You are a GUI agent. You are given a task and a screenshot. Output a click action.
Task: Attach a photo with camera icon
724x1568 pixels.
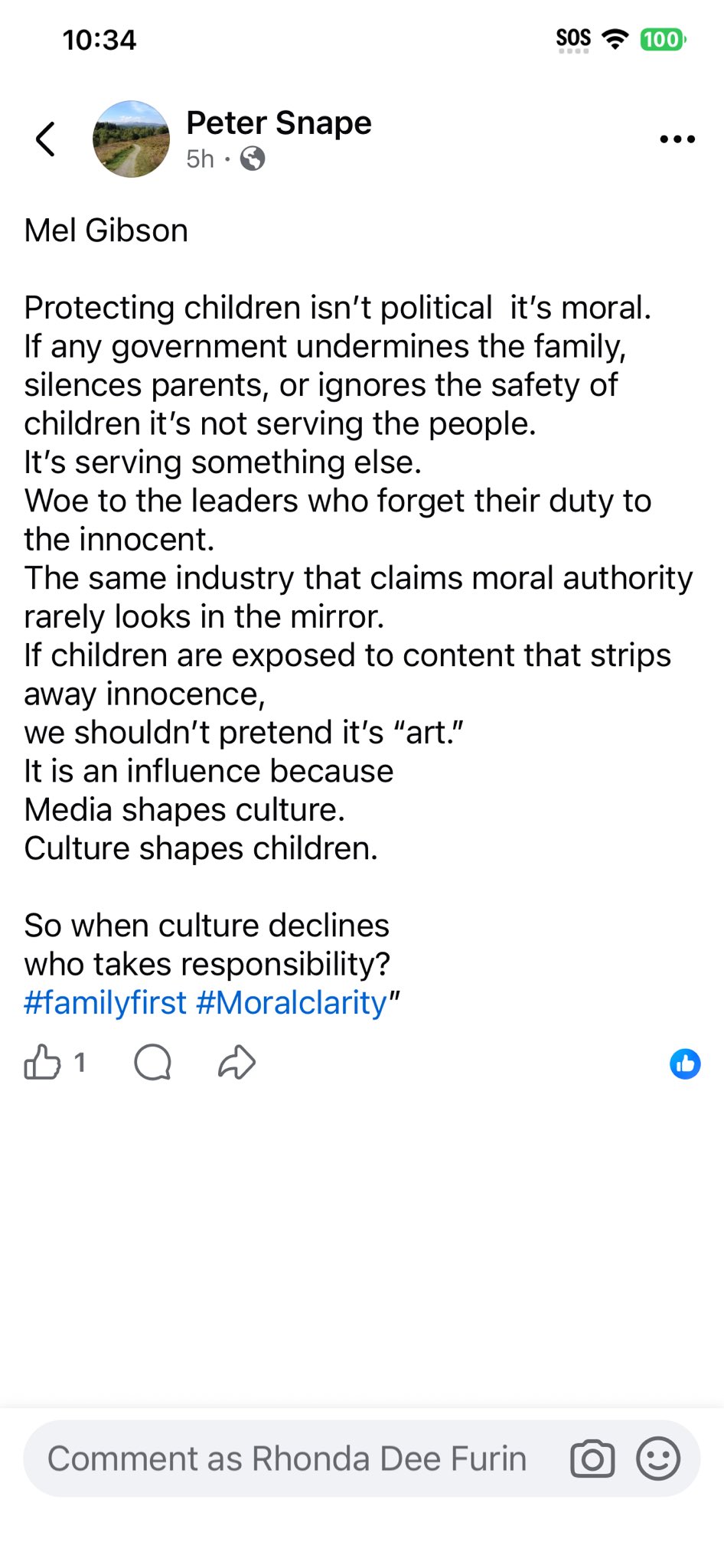coord(592,1459)
